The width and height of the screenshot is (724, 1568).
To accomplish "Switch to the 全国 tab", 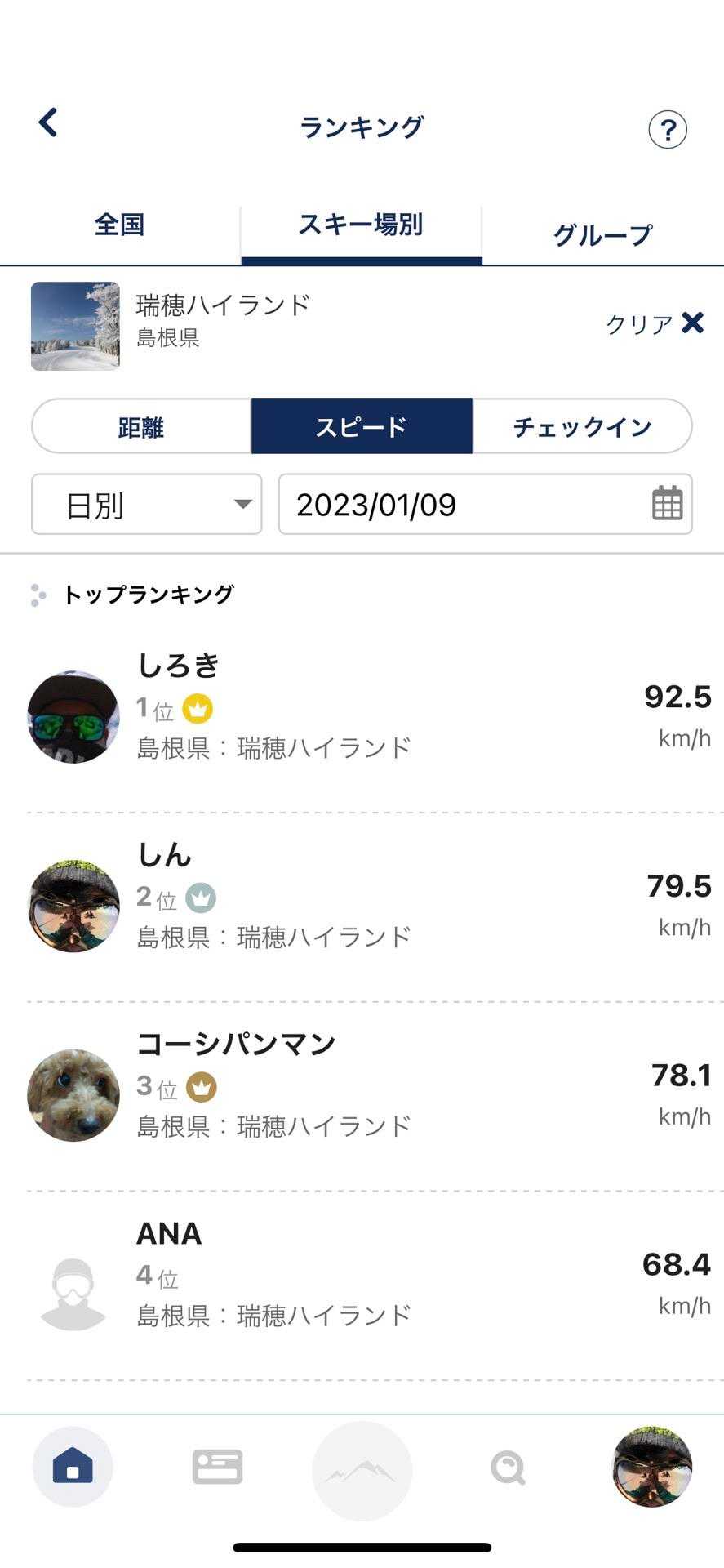I will (x=119, y=225).
